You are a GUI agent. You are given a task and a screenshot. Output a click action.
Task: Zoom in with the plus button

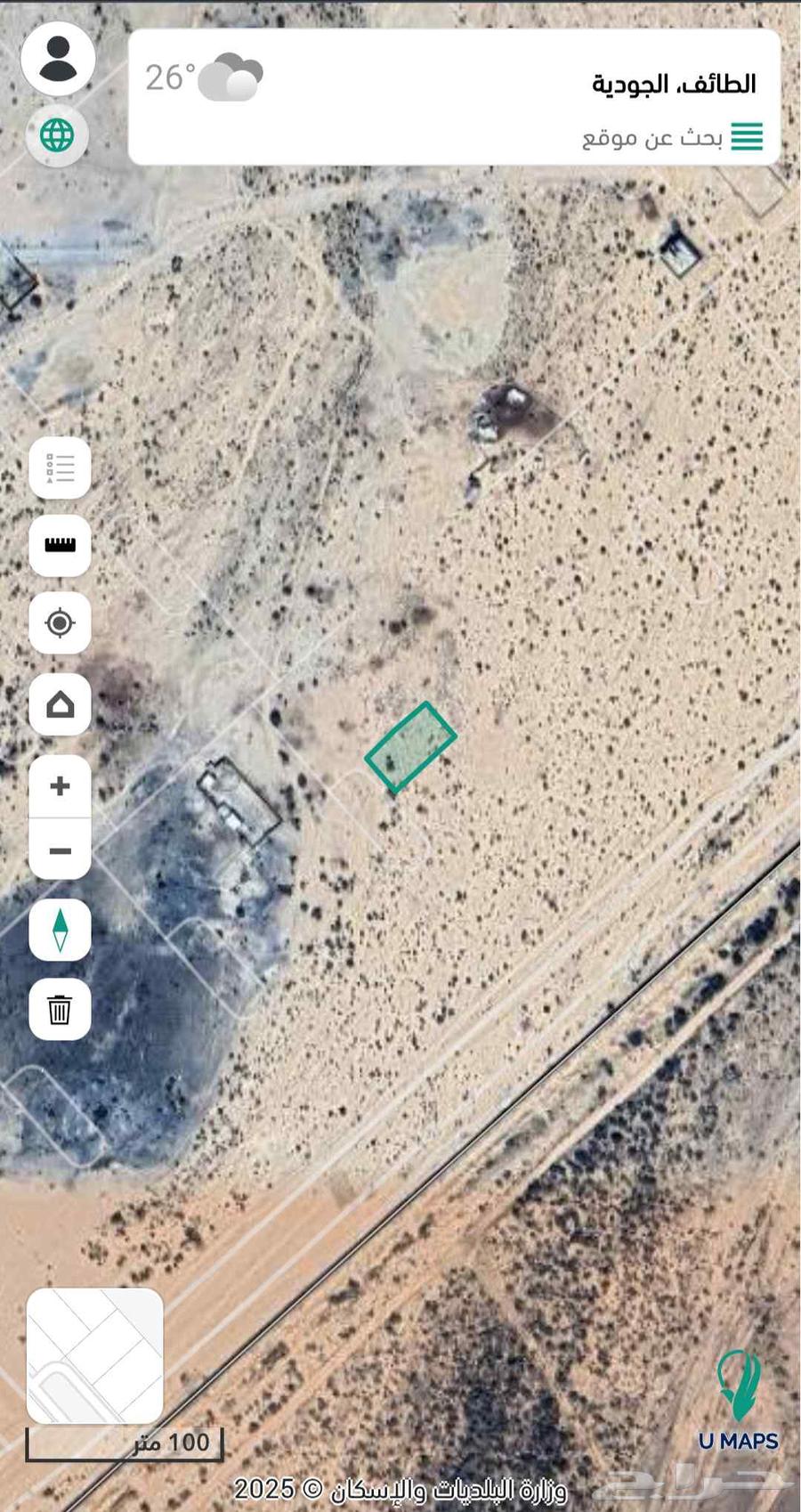[60, 786]
